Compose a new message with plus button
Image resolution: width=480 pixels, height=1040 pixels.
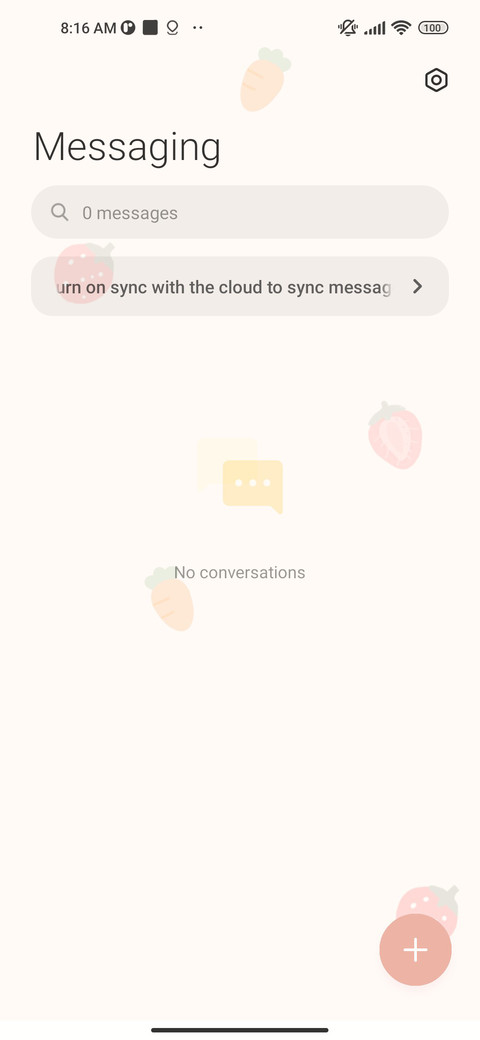coord(416,950)
